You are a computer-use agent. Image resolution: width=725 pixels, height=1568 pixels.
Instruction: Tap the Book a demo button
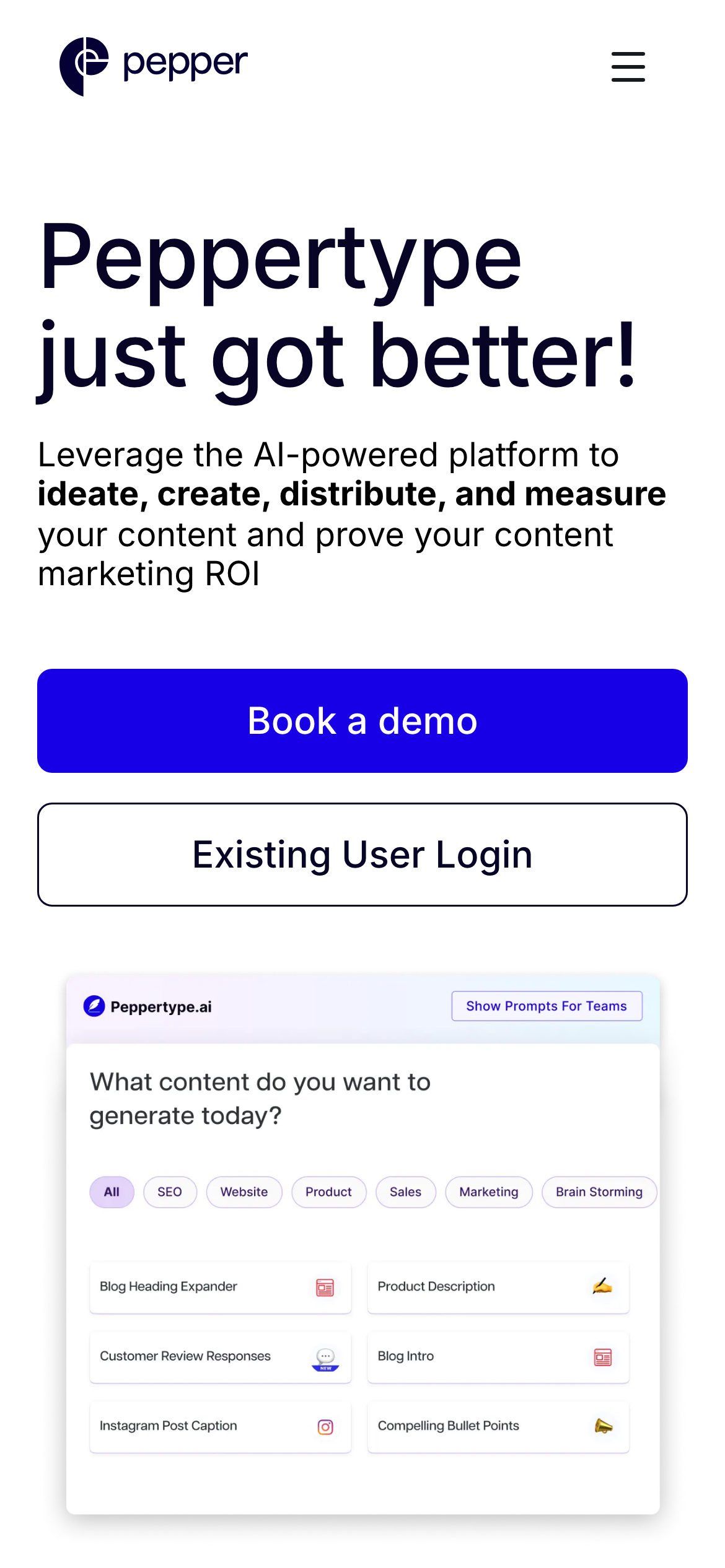click(x=362, y=721)
